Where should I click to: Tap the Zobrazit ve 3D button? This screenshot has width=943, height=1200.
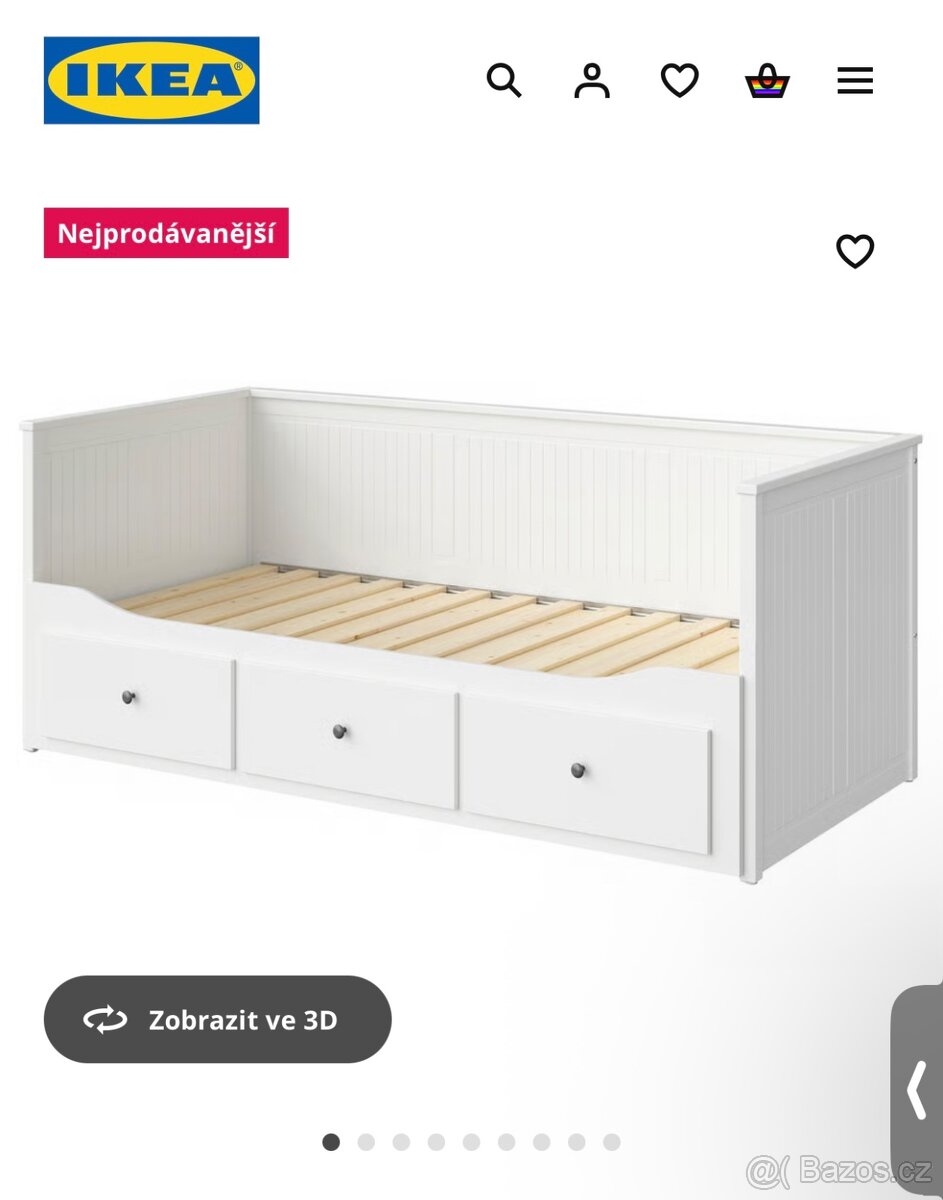[217, 1019]
